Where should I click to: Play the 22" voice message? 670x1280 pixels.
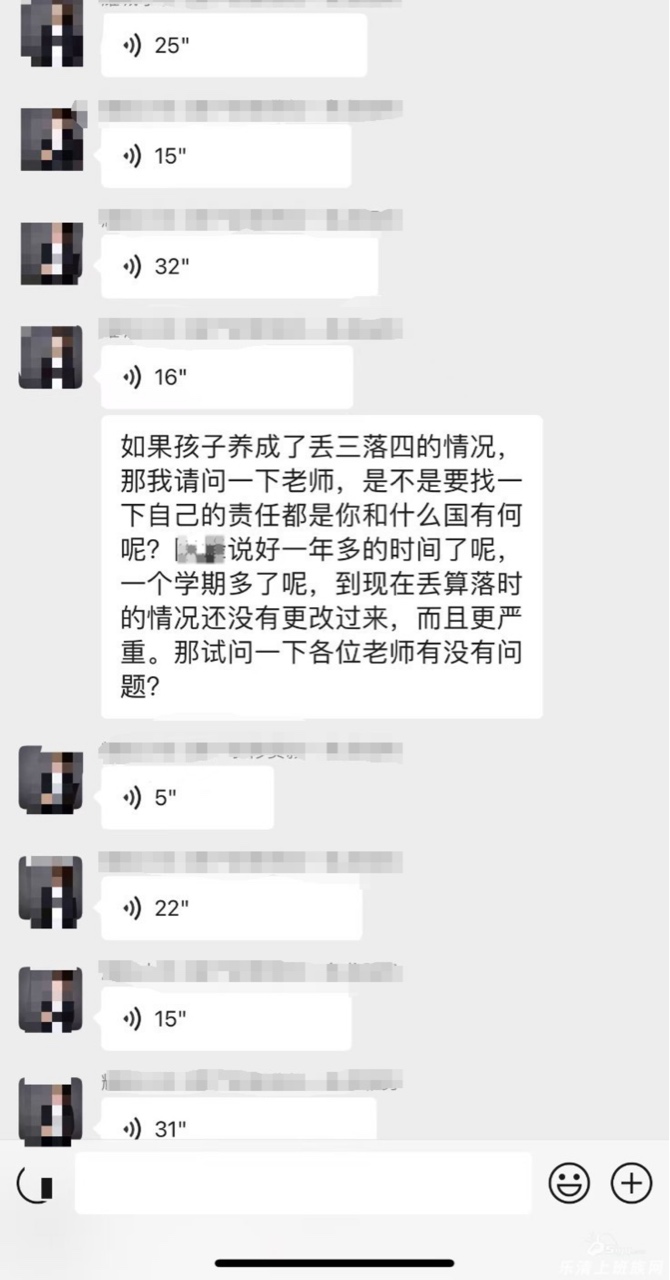click(232, 908)
